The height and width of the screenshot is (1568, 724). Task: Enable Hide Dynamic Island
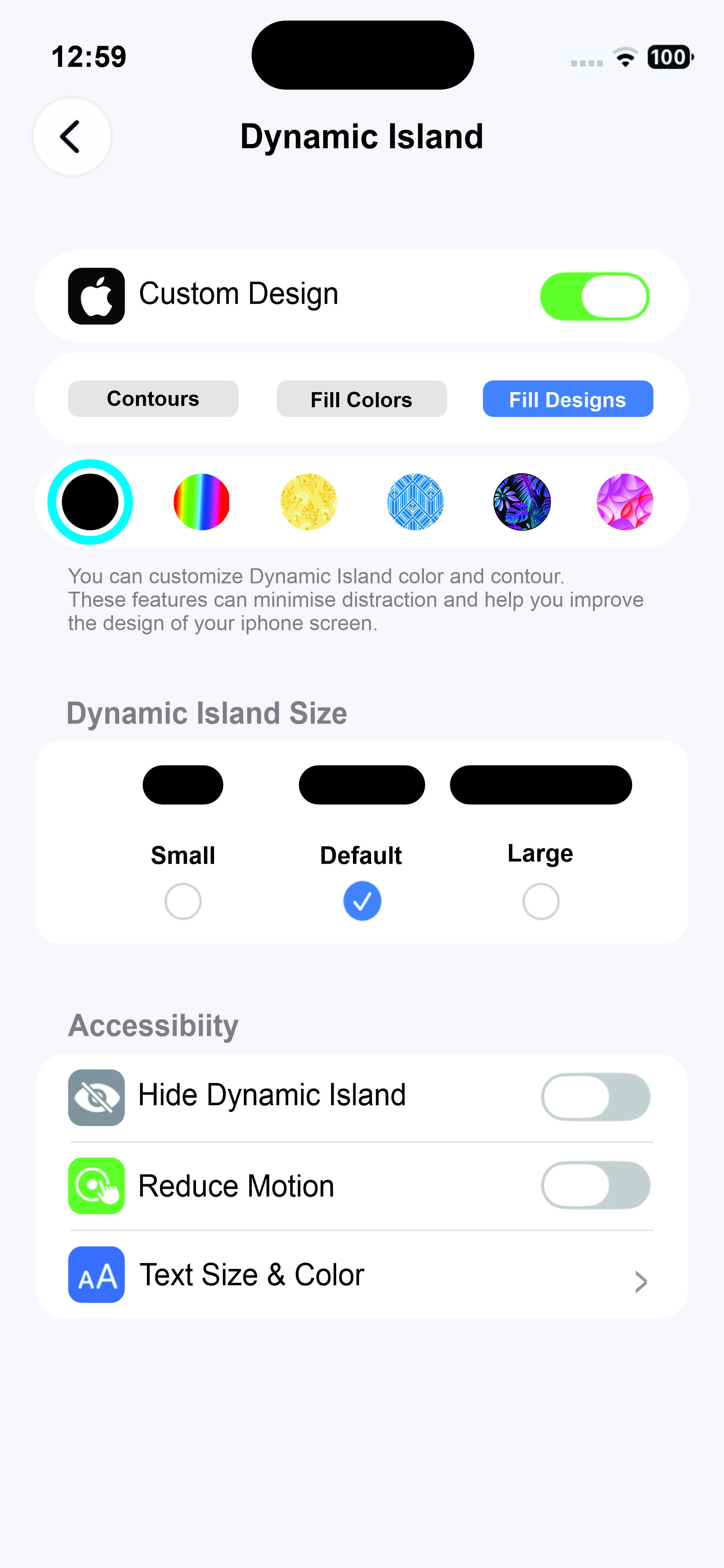[595, 1096]
